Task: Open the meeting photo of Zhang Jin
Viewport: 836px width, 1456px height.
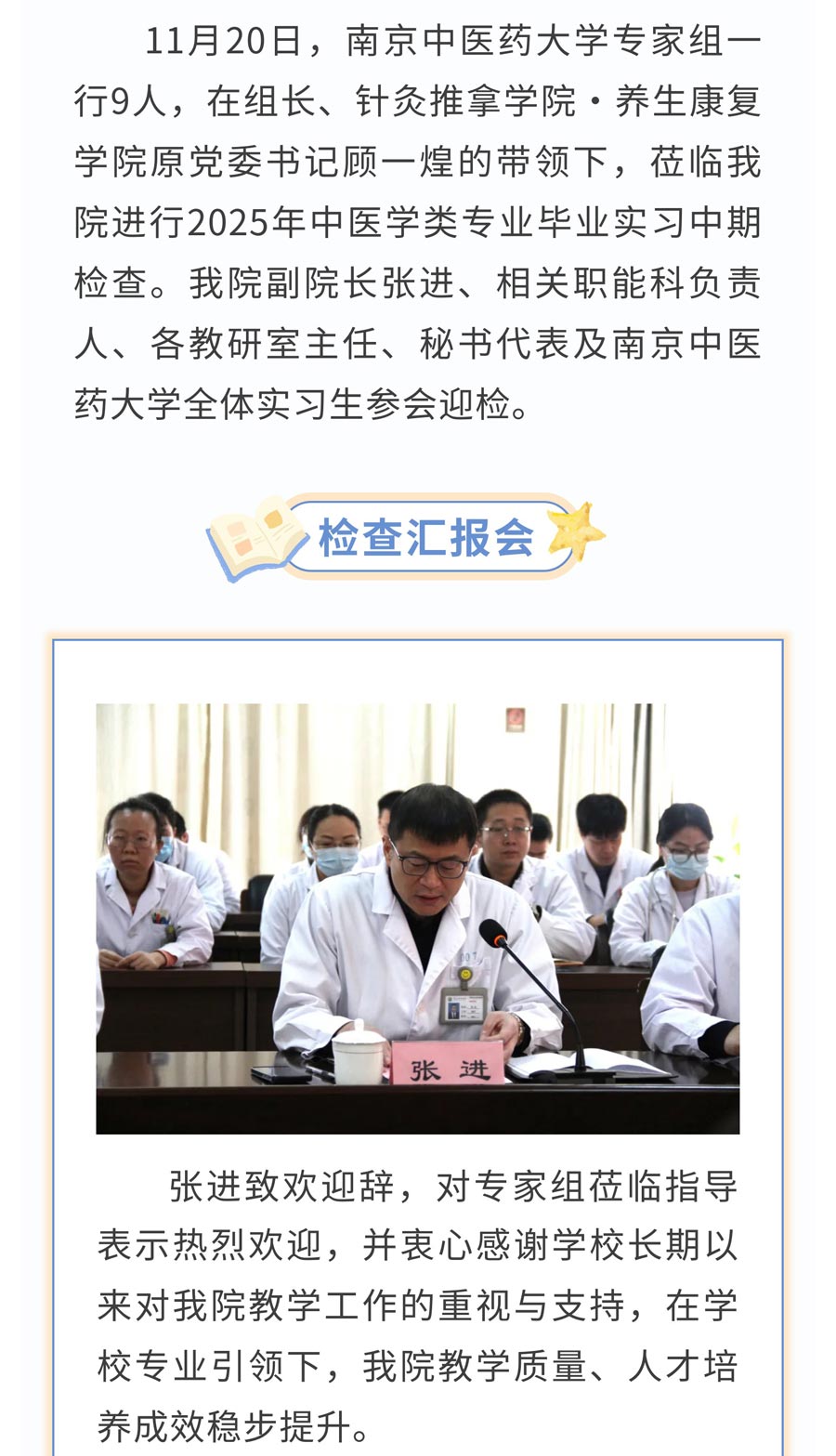Action: coord(418,918)
